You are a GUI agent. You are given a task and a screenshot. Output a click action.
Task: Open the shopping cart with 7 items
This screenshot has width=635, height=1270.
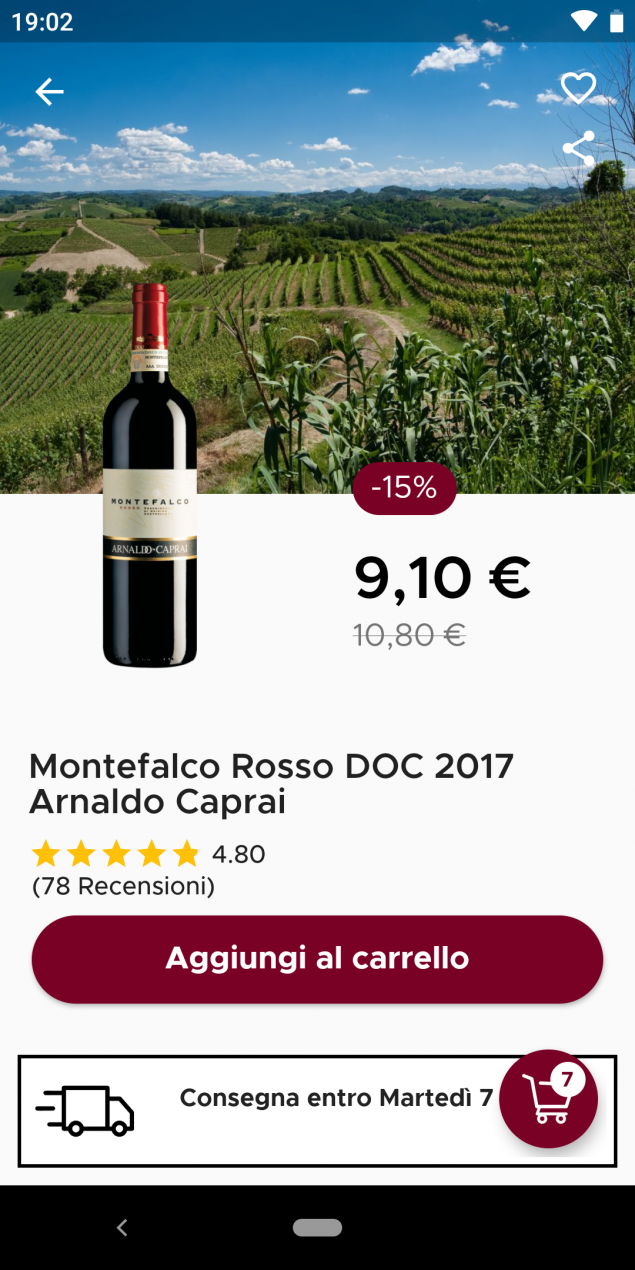pyautogui.click(x=548, y=1098)
